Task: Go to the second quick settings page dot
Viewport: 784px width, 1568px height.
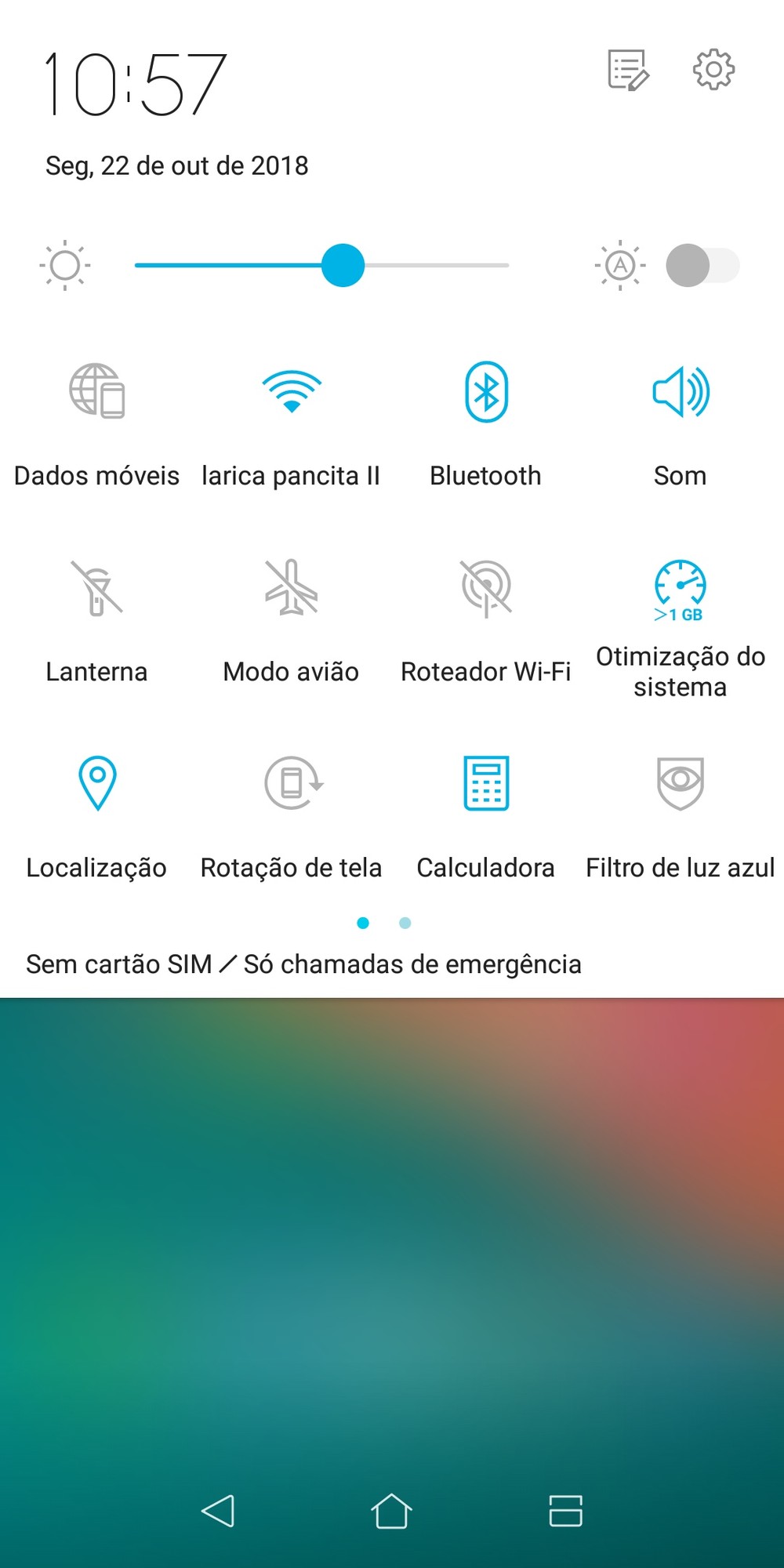Action: pyautogui.click(x=405, y=923)
